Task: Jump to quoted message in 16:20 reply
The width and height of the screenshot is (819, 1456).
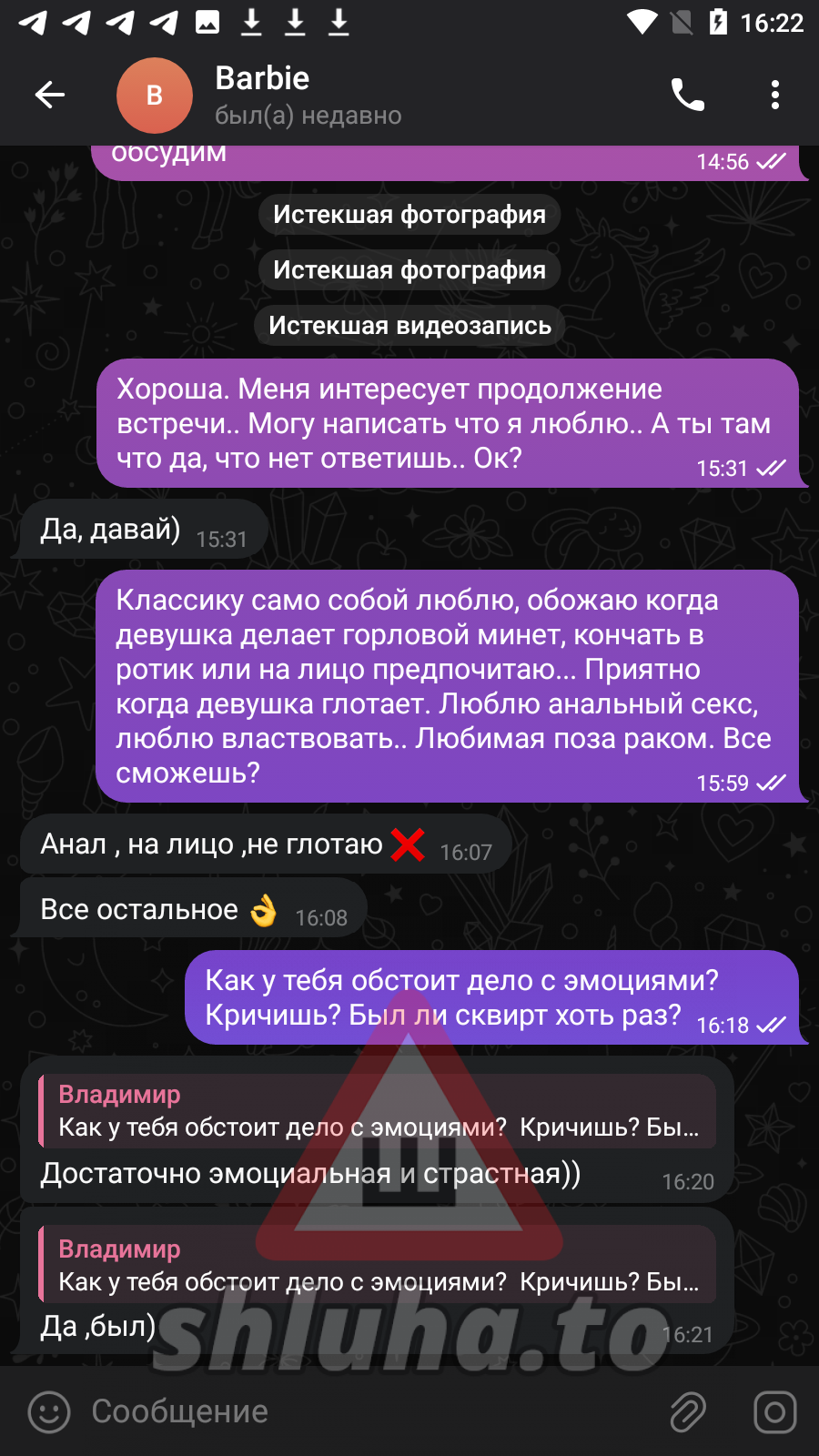Action: pos(378,1111)
